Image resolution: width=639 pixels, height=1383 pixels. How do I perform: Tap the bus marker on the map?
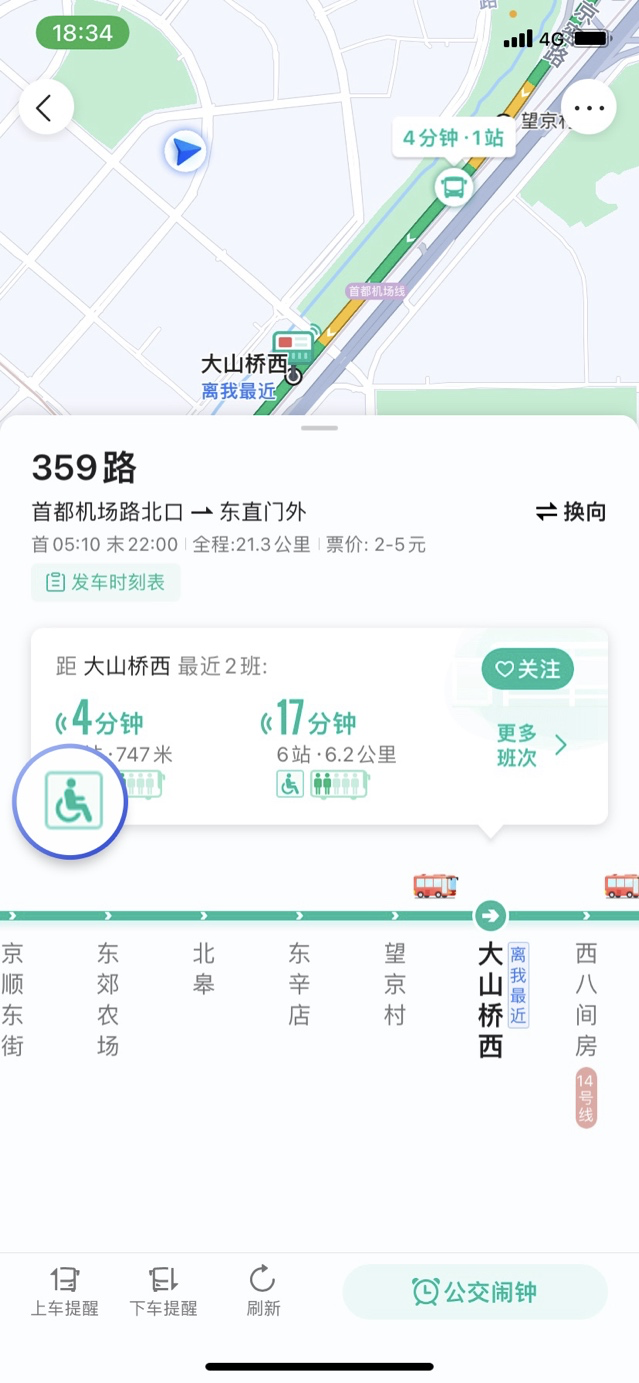(454, 186)
